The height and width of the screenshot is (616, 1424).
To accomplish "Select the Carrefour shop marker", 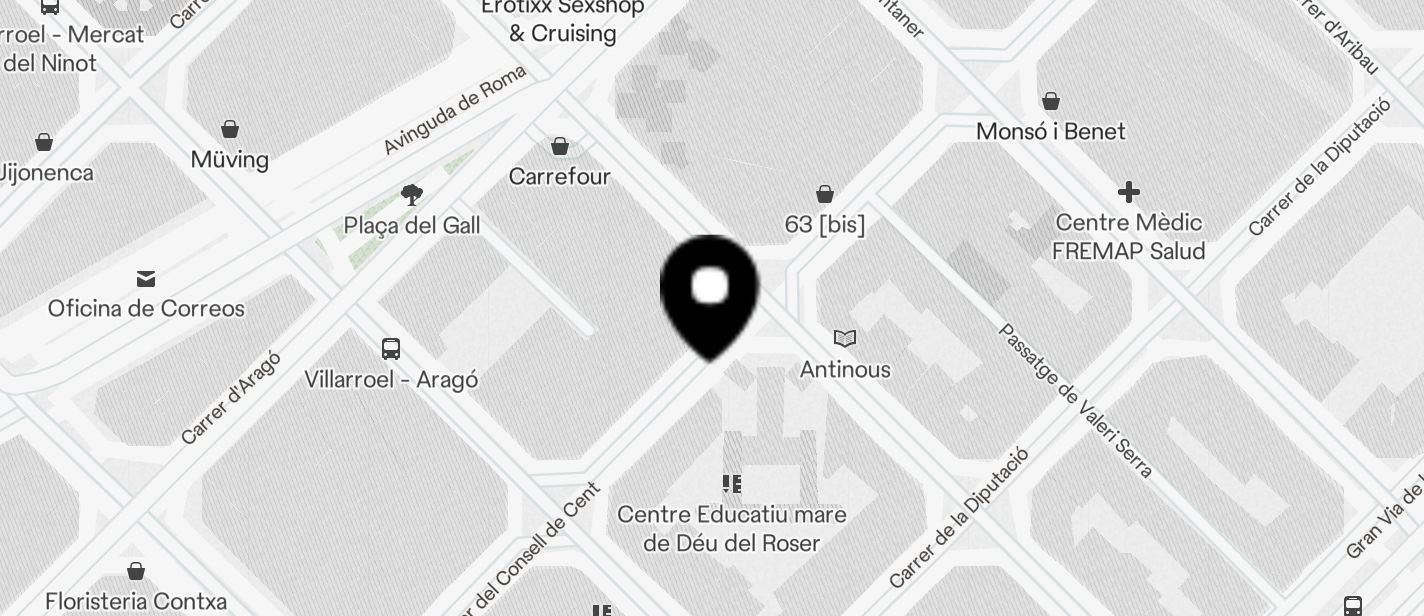I will [560, 147].
